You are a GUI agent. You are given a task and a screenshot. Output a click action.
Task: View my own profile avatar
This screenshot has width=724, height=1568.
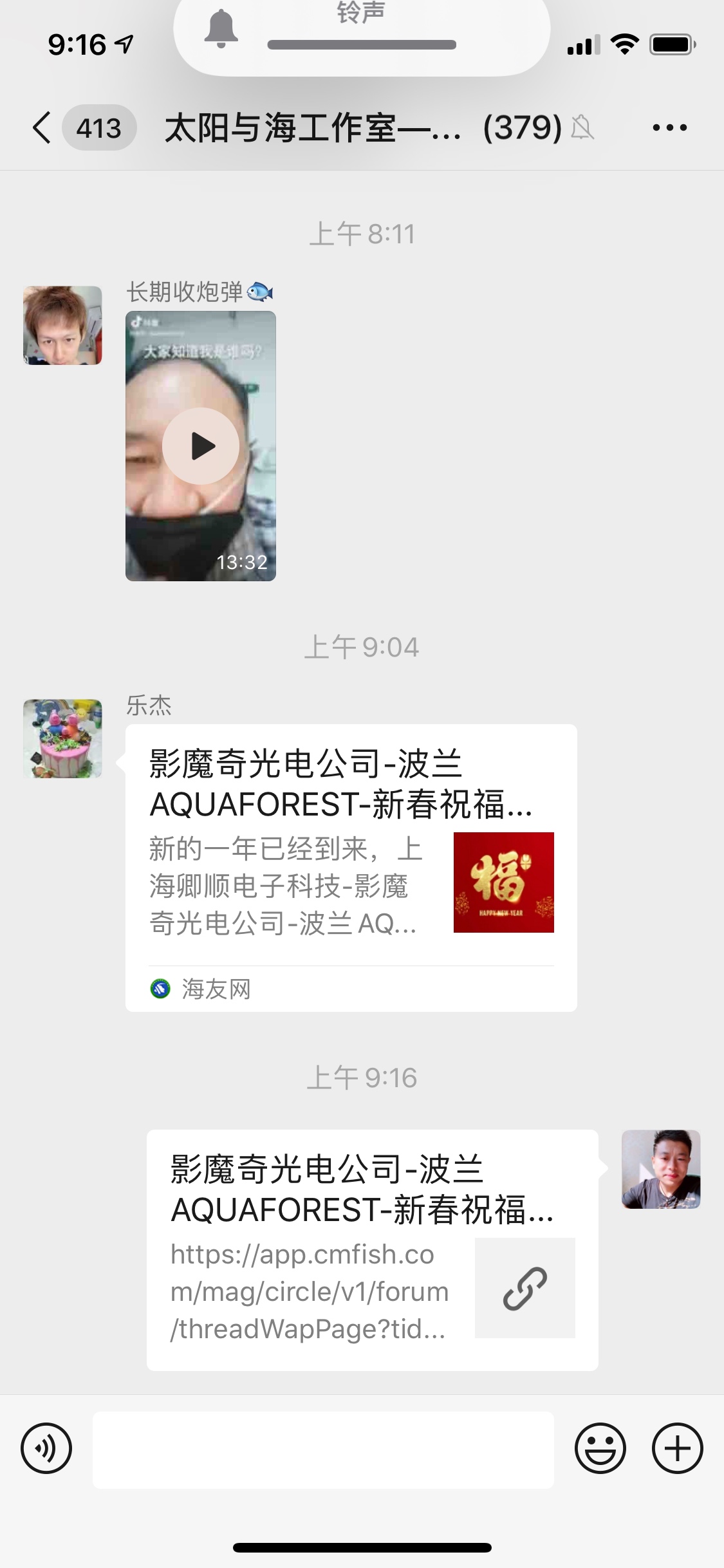coord(660,1169)
